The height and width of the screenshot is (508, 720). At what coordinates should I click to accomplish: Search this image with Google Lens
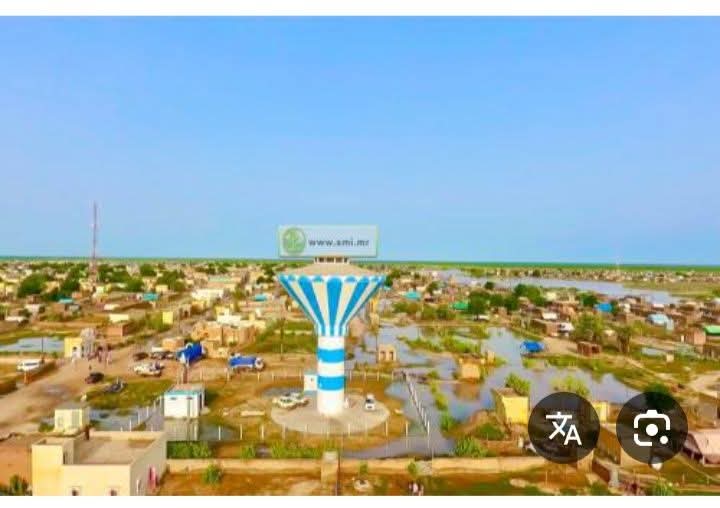click(x=651, y=428)
